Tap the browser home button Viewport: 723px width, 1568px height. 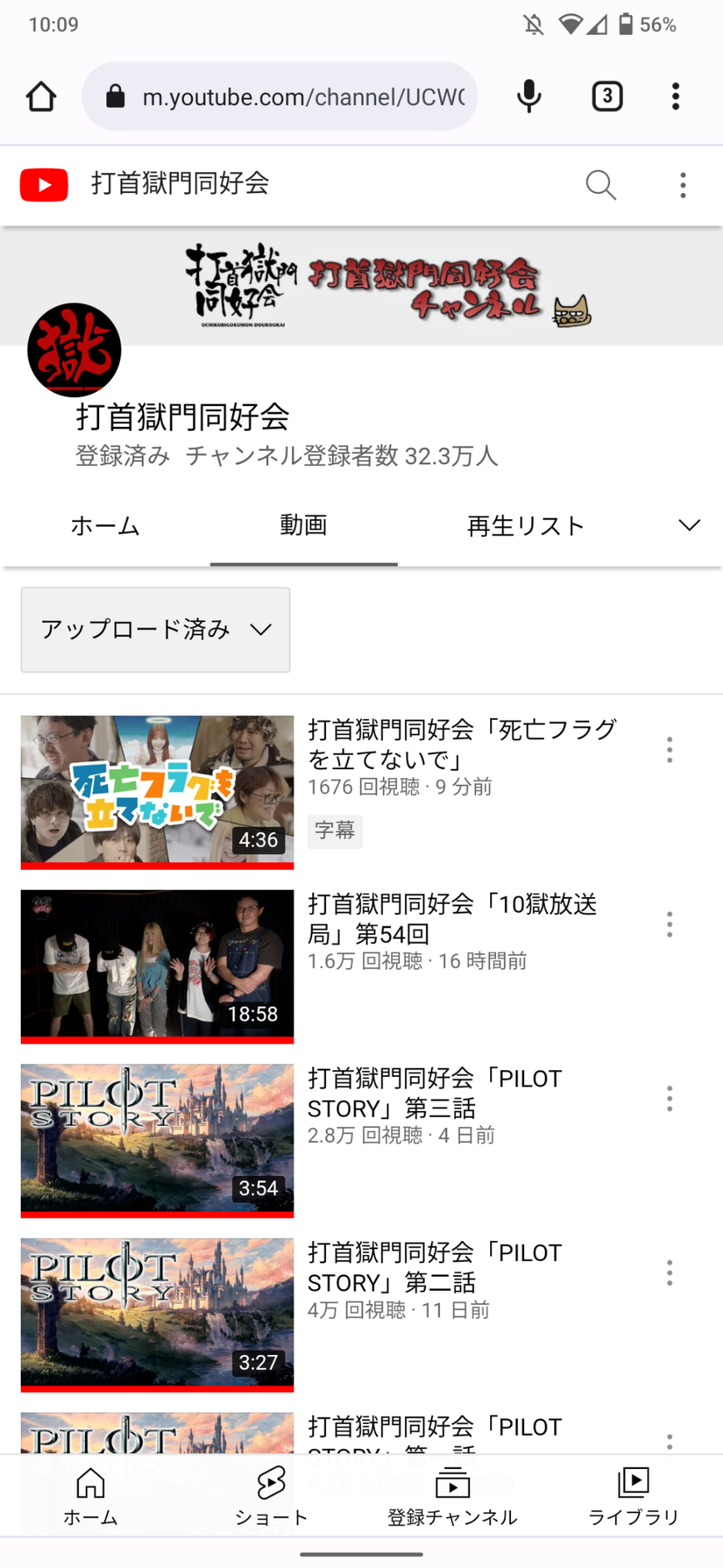41,97
